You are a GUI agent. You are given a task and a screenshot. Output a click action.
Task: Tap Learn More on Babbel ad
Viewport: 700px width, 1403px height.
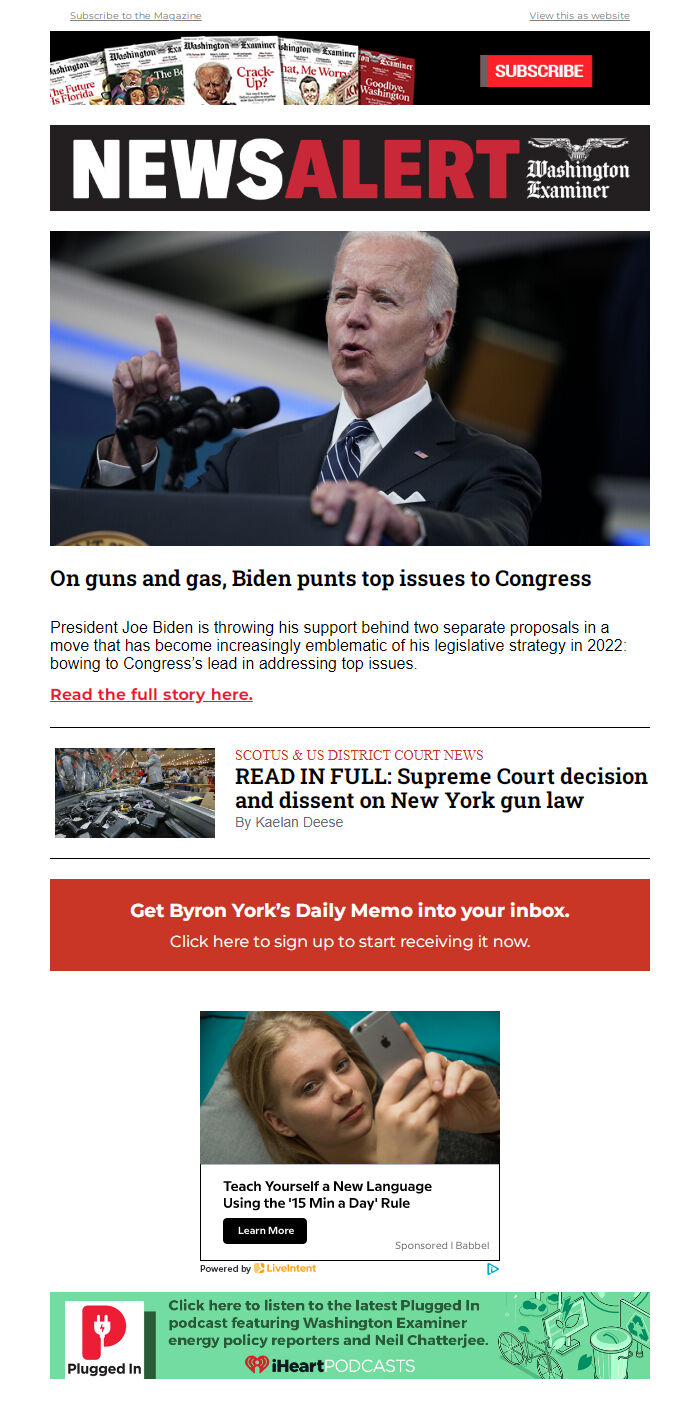pos(265,1231)
